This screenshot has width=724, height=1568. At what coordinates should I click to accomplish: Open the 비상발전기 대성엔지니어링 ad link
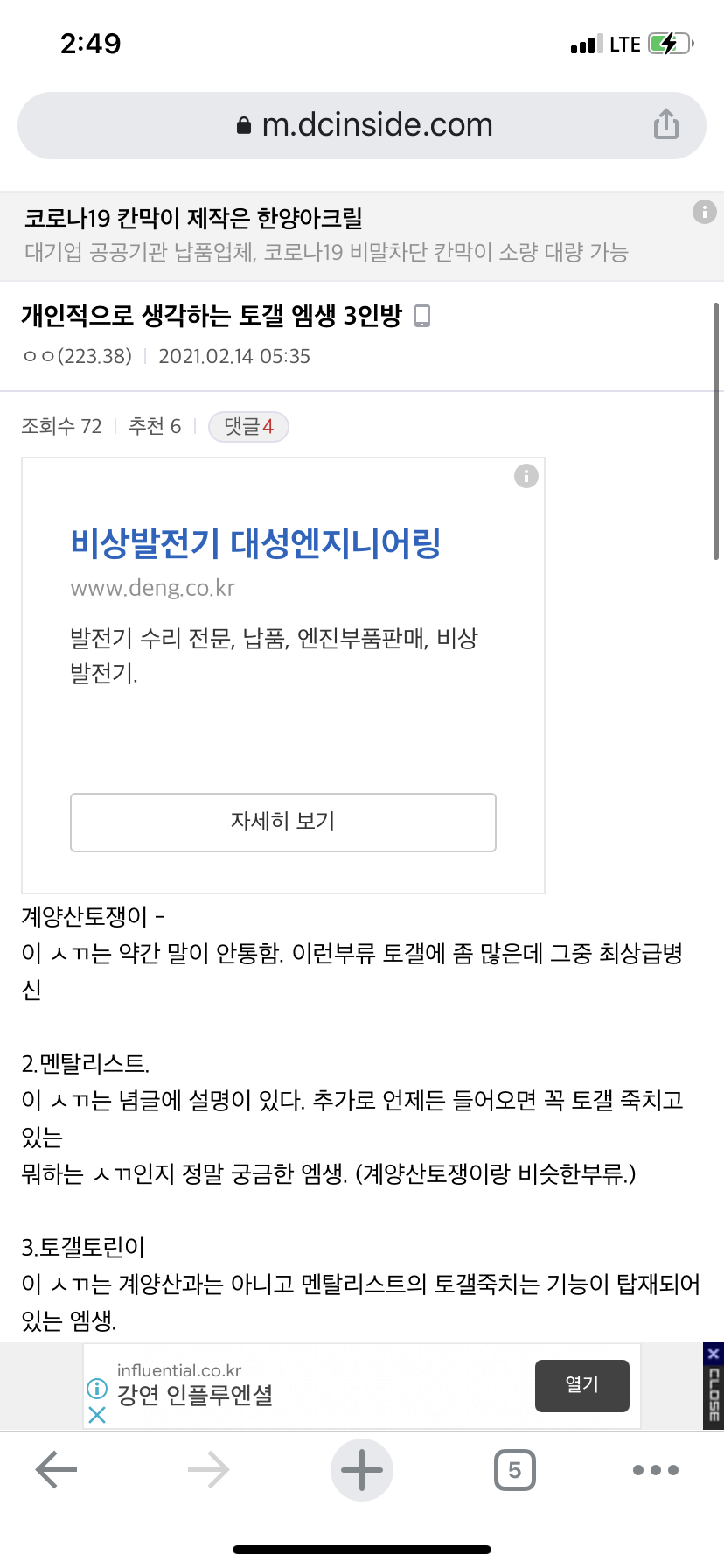255,543
